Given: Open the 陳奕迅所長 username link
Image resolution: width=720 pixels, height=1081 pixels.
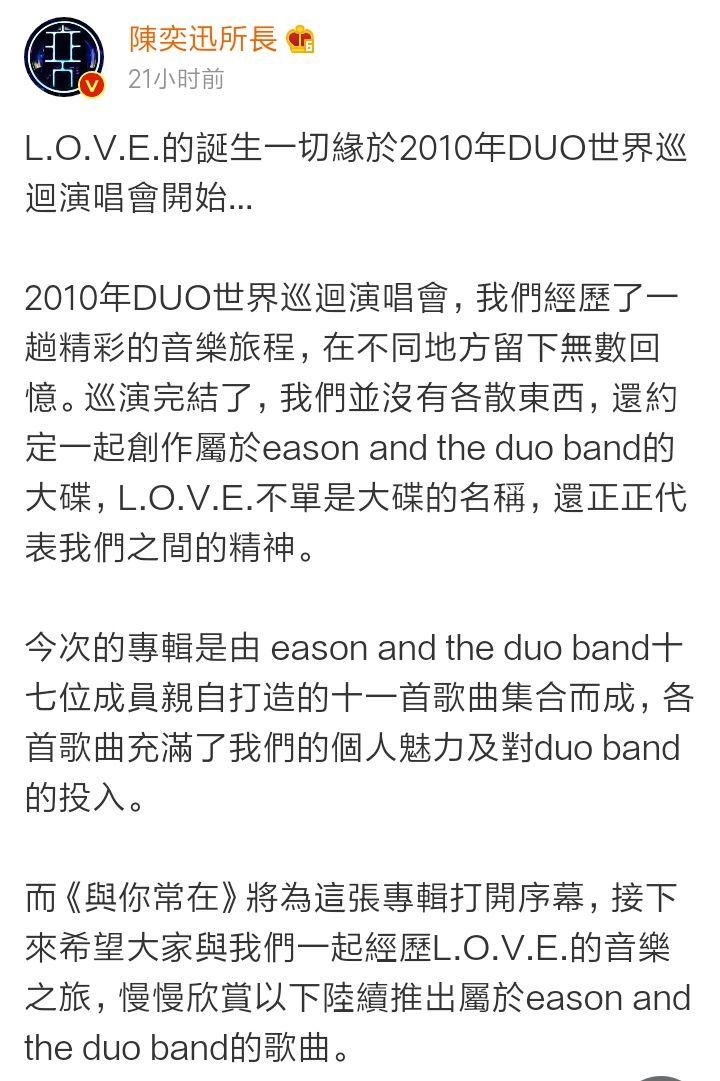Looking at the screenshot, I should tap(202, 39).
